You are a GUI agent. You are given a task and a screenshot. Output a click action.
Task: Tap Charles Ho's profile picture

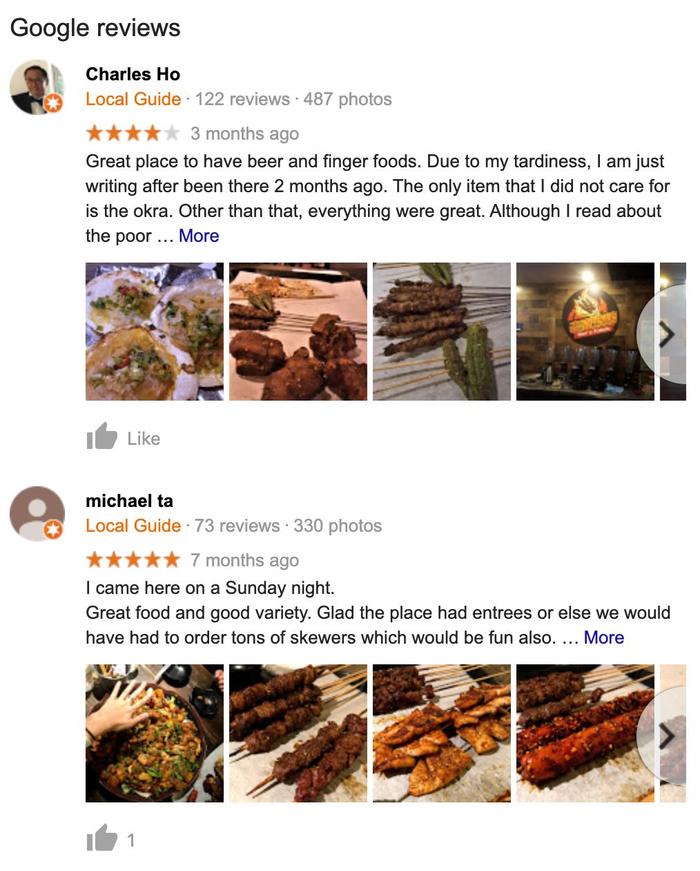pos(37,88)
